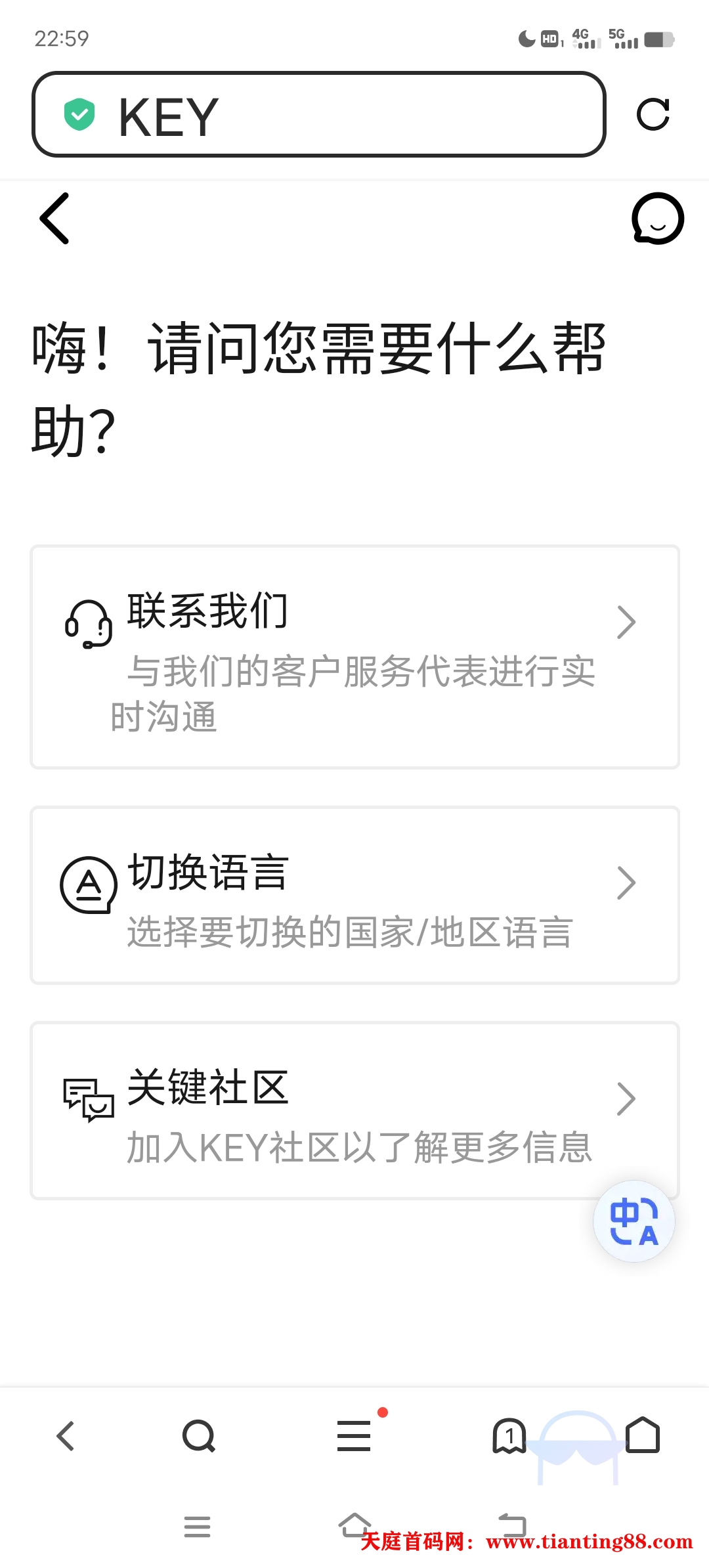
Task: Open the 关键社区 community card
Action: click(x=354, y=1110)
